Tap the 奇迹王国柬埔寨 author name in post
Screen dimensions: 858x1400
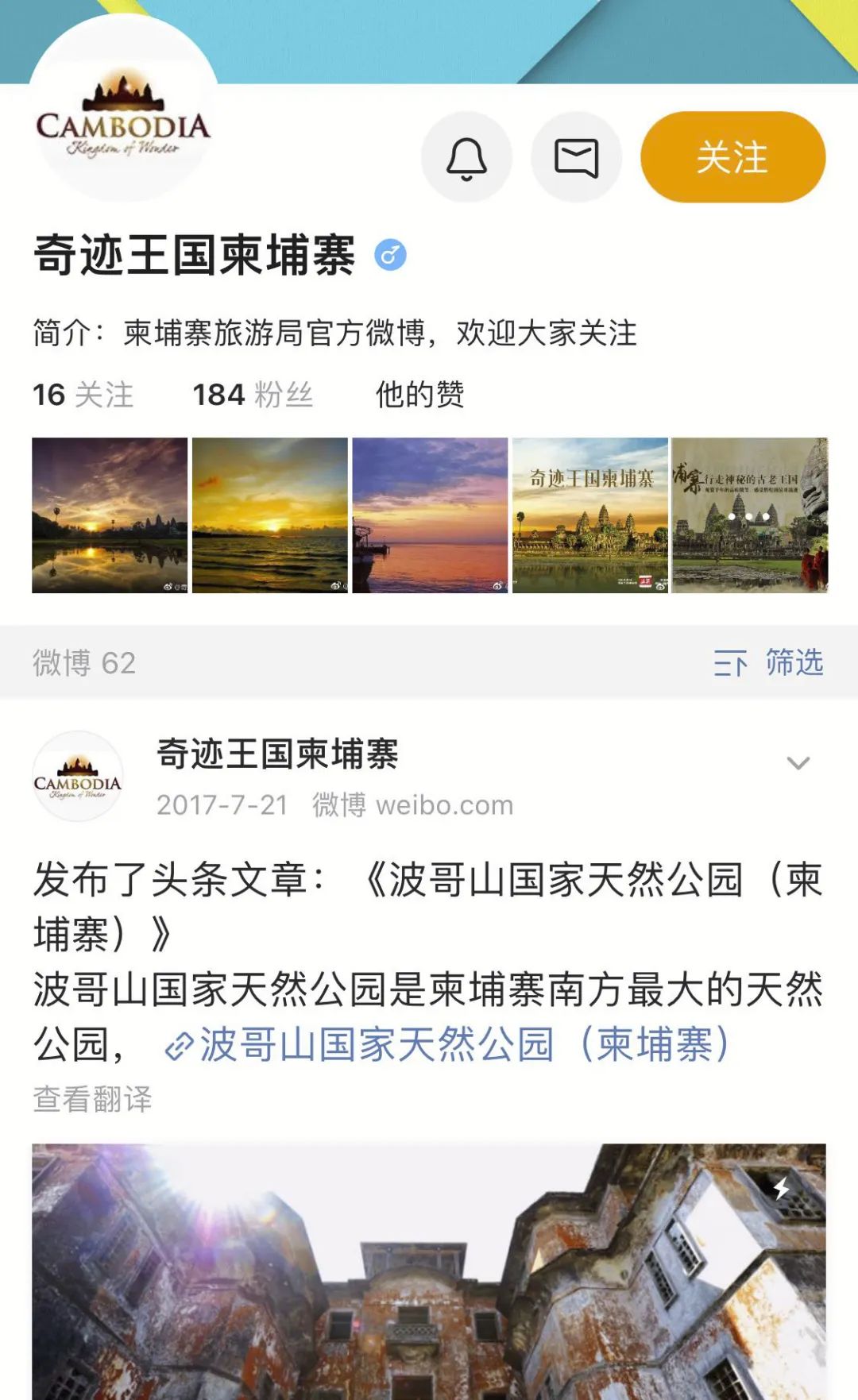pyautogui.click(x=277, y=754)
